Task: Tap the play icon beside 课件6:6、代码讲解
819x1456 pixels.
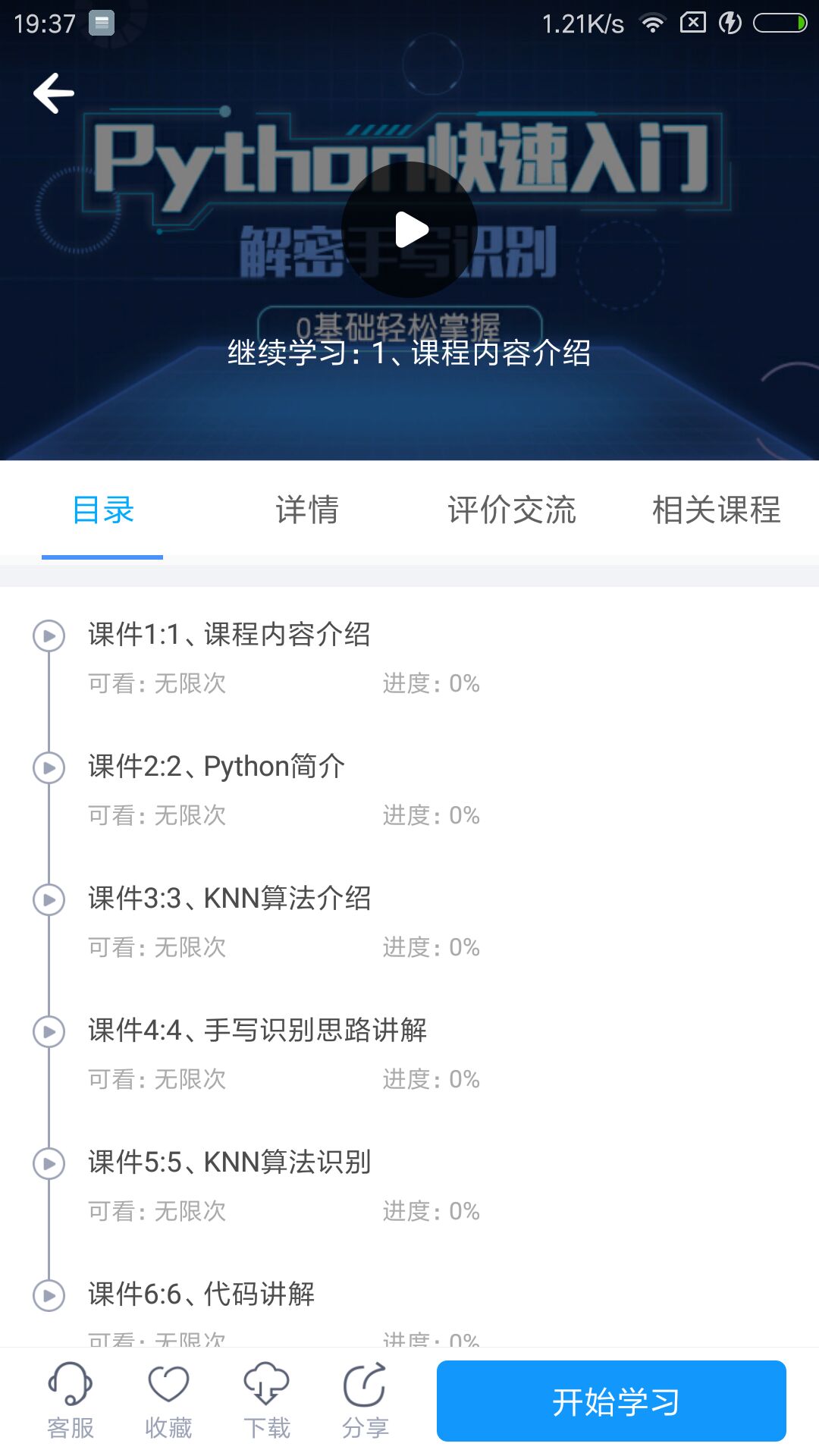Action: click(48, 1295)
